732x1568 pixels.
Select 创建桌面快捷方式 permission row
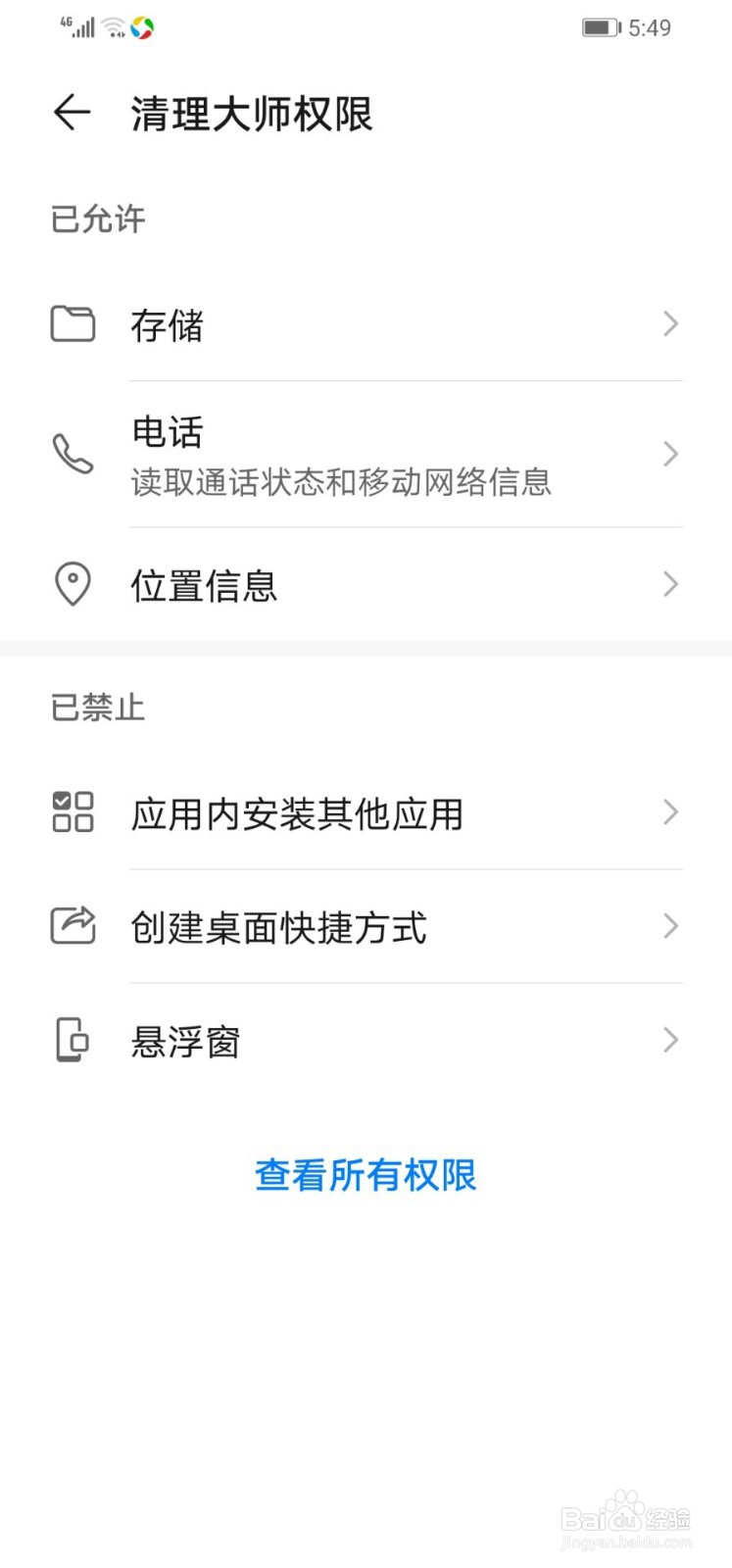[366, 926]
